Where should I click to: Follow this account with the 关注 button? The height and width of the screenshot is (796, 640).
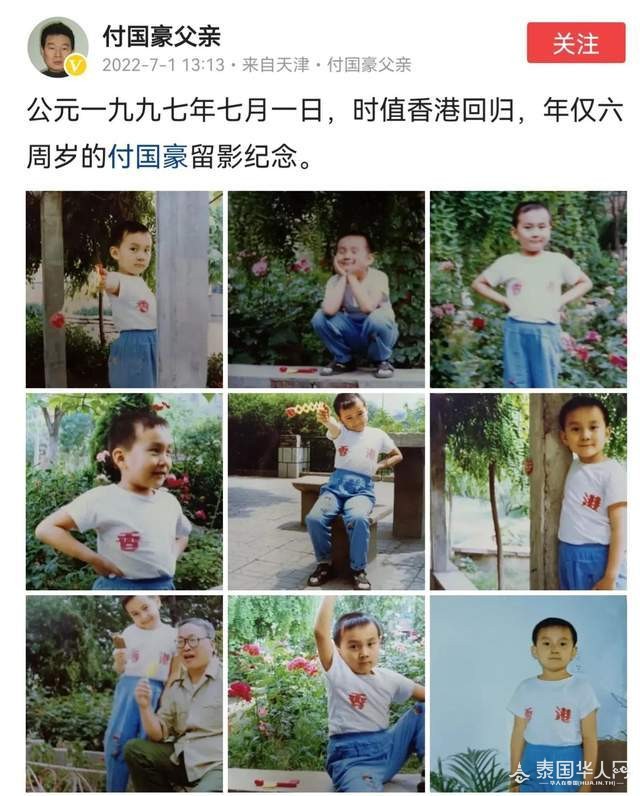pyautogui.click(x=575, y=43)
